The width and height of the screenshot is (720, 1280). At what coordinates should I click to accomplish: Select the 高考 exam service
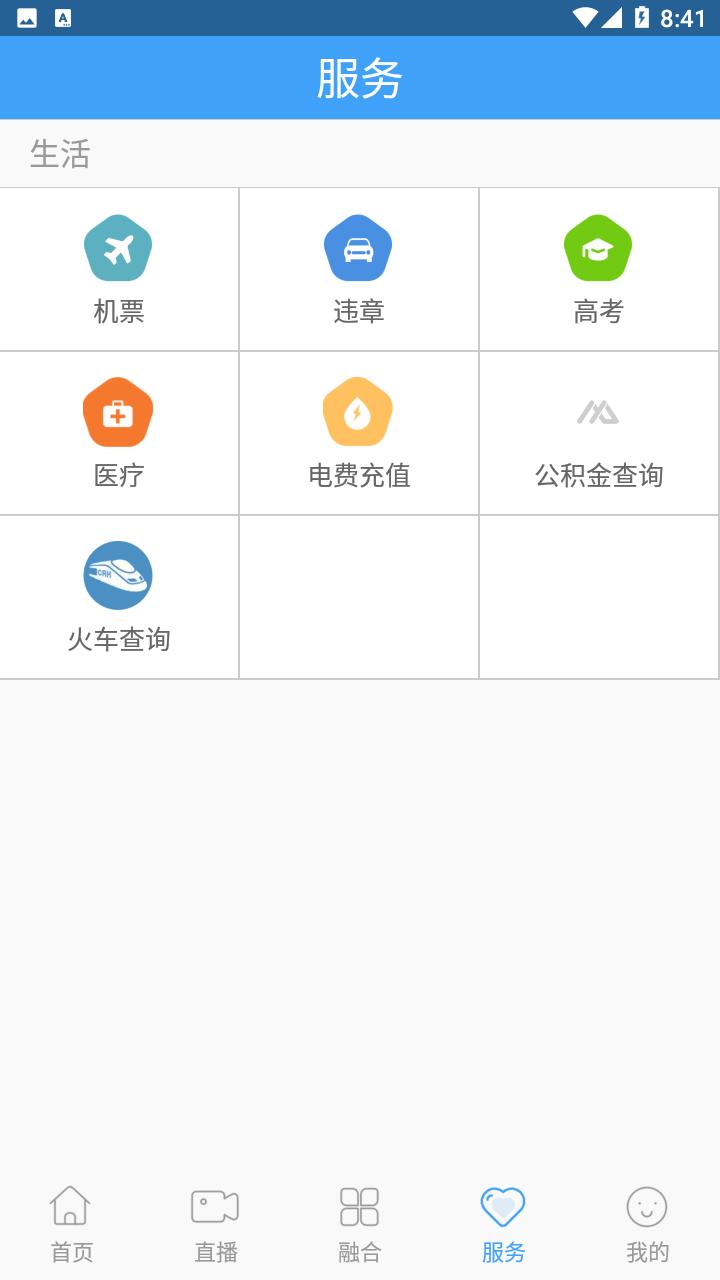click(598, 268)
